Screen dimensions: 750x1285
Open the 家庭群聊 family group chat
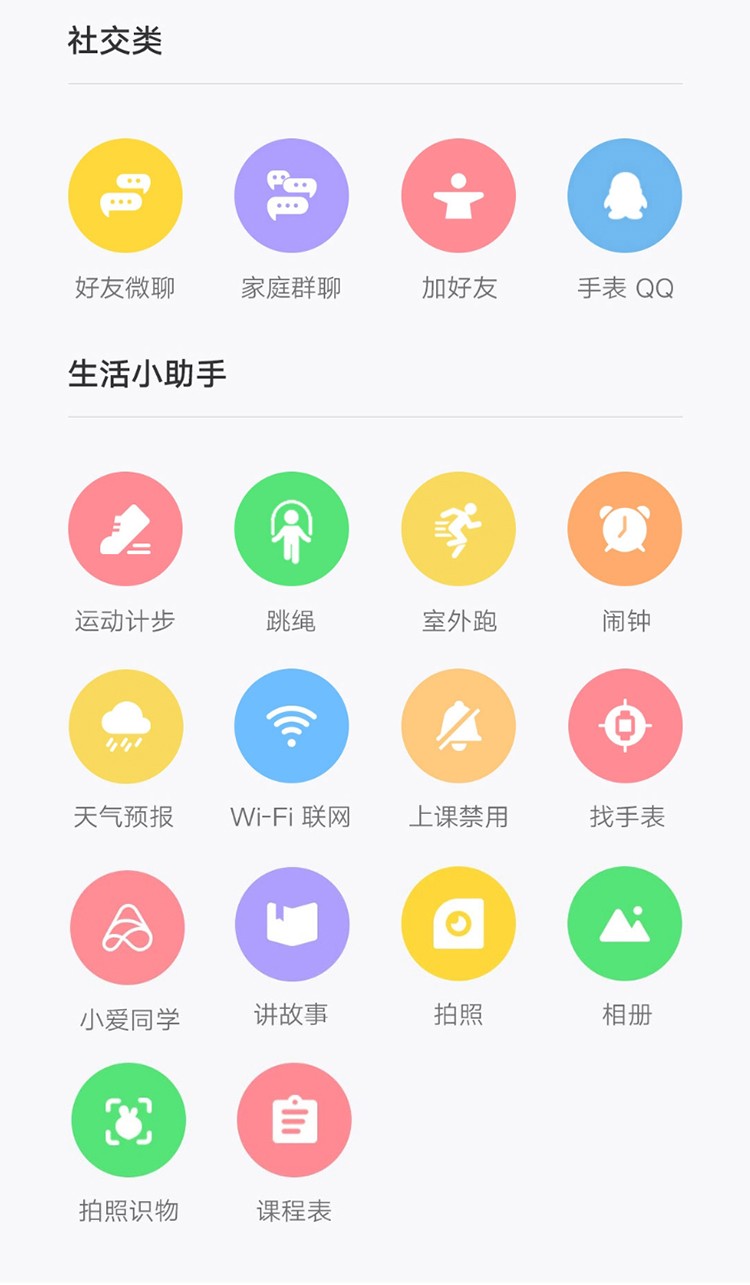point(291,196)
